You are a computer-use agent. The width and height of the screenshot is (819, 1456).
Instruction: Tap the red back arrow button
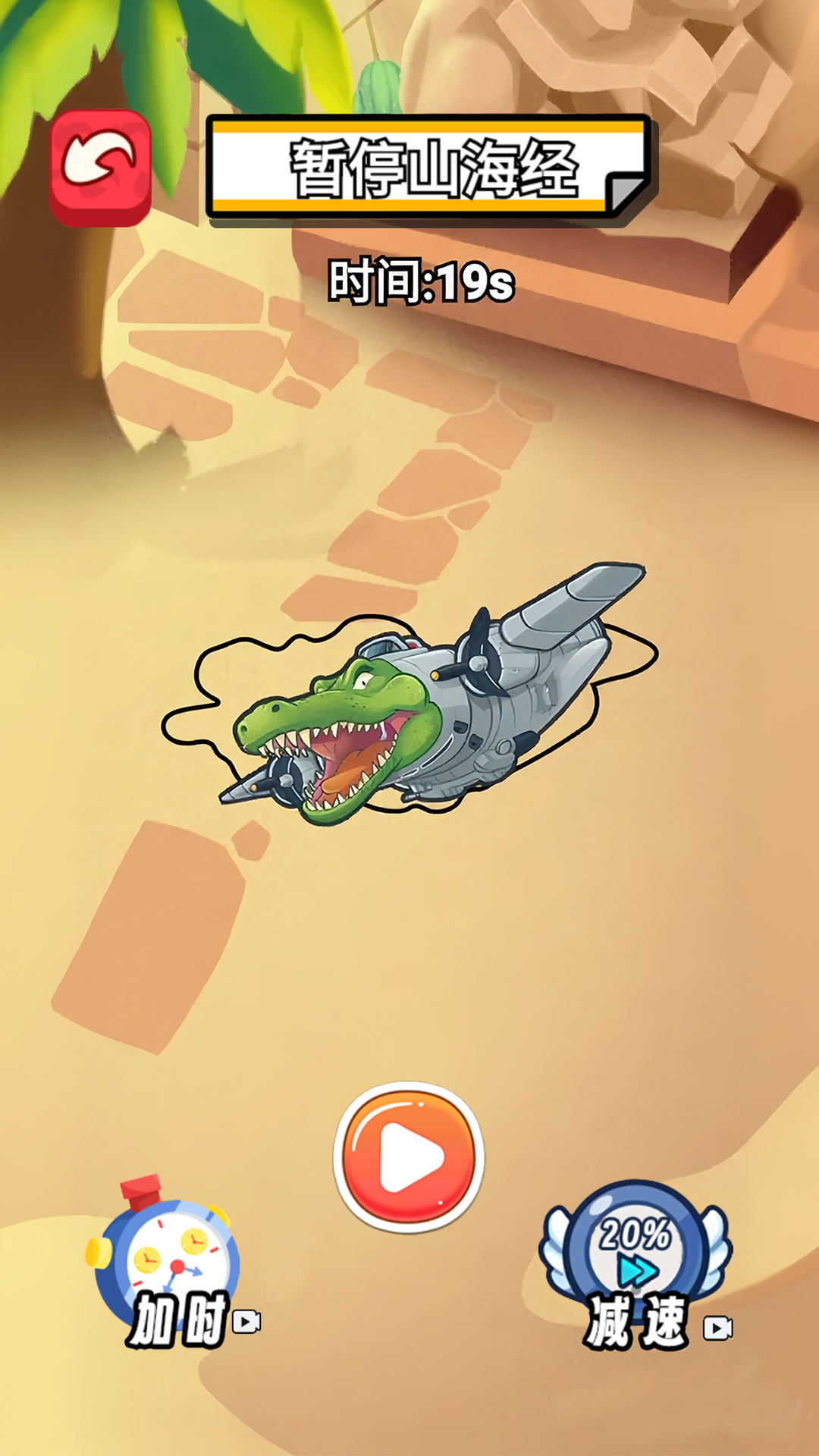click(x=101, y=168)
